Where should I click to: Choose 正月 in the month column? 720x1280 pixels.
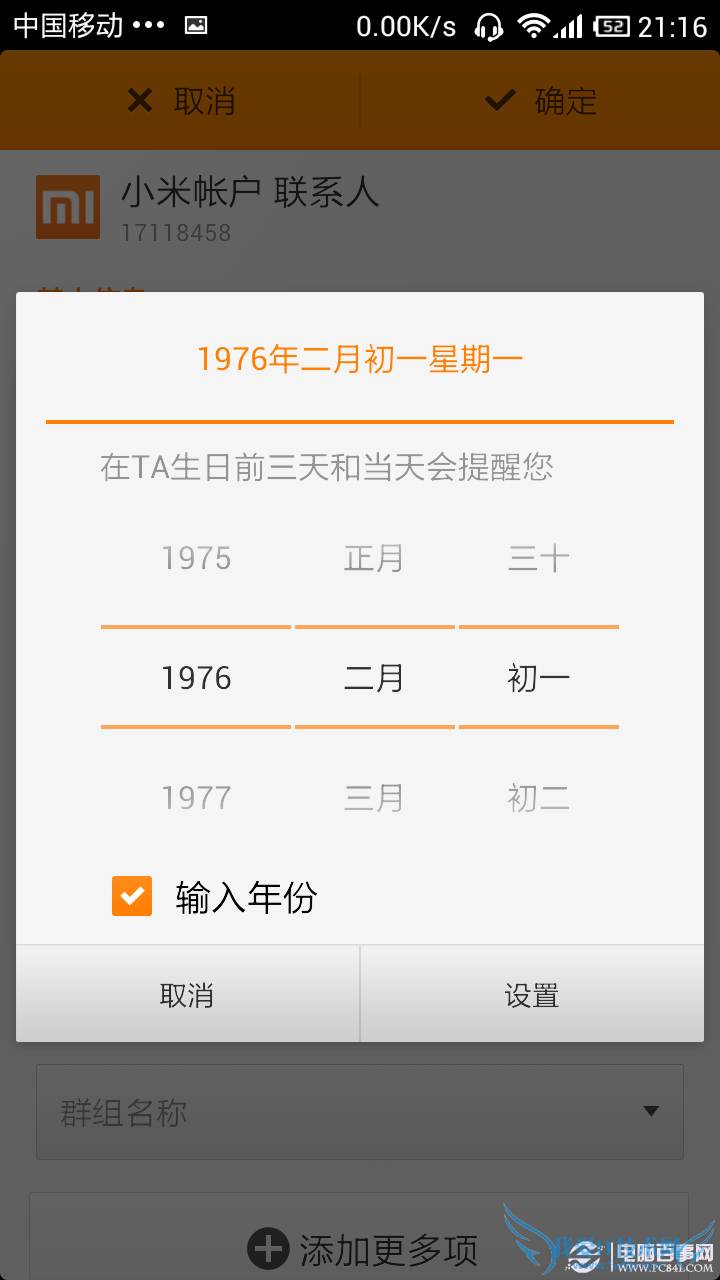click(374, 558)
